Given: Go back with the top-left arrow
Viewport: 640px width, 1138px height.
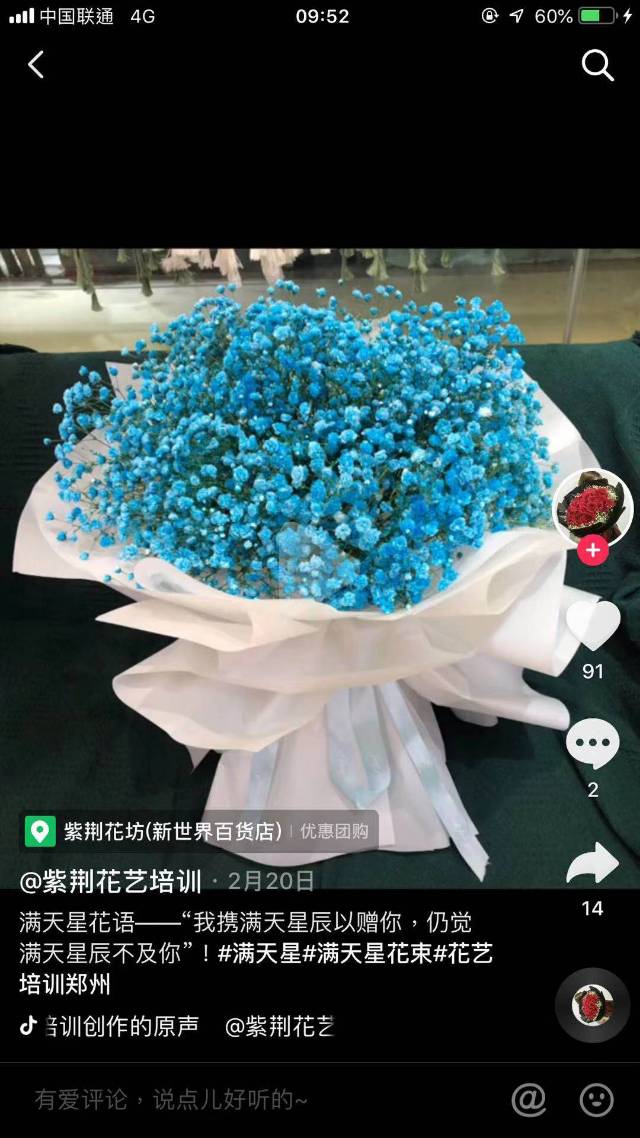Looking at the screenshot, I should (36, 65).
